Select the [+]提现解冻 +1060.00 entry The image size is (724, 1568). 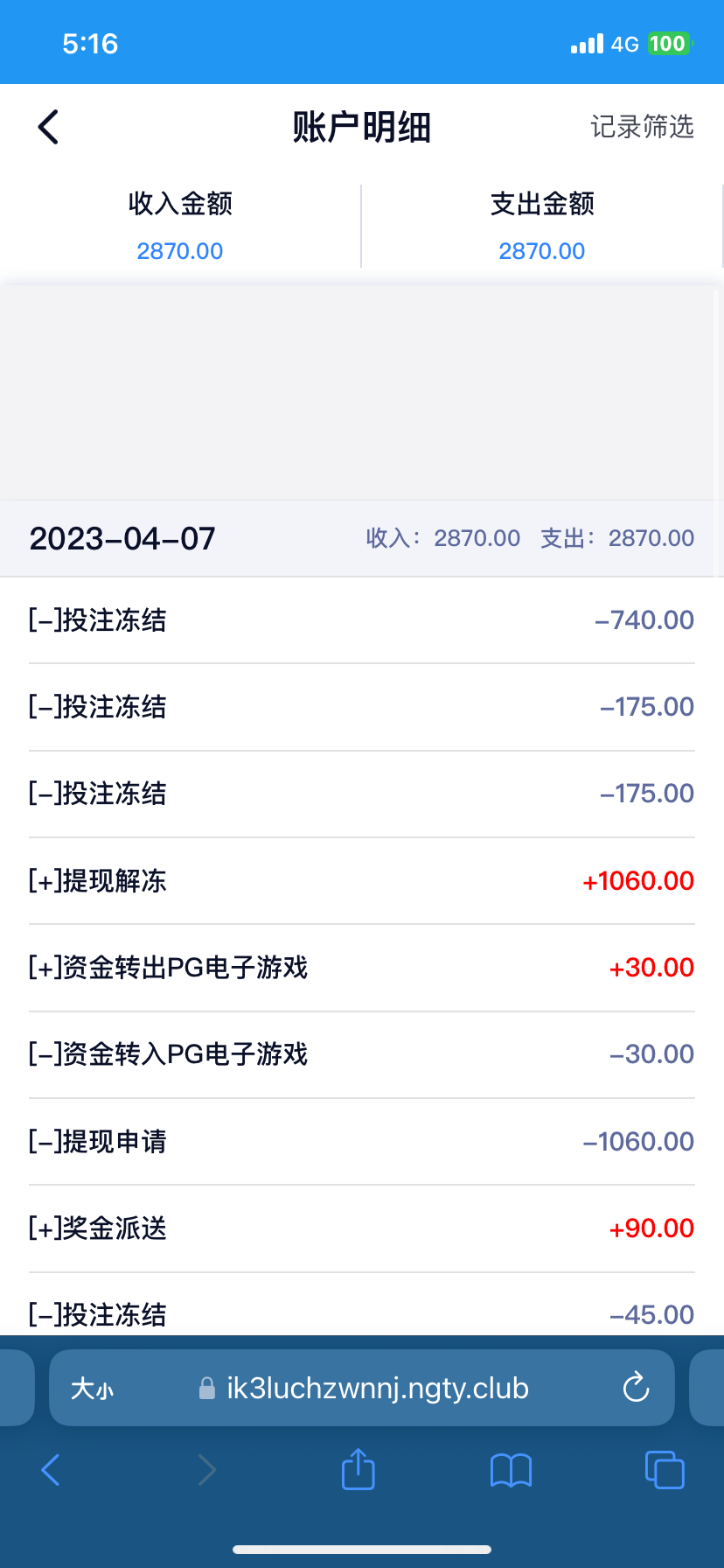[362, 880]
